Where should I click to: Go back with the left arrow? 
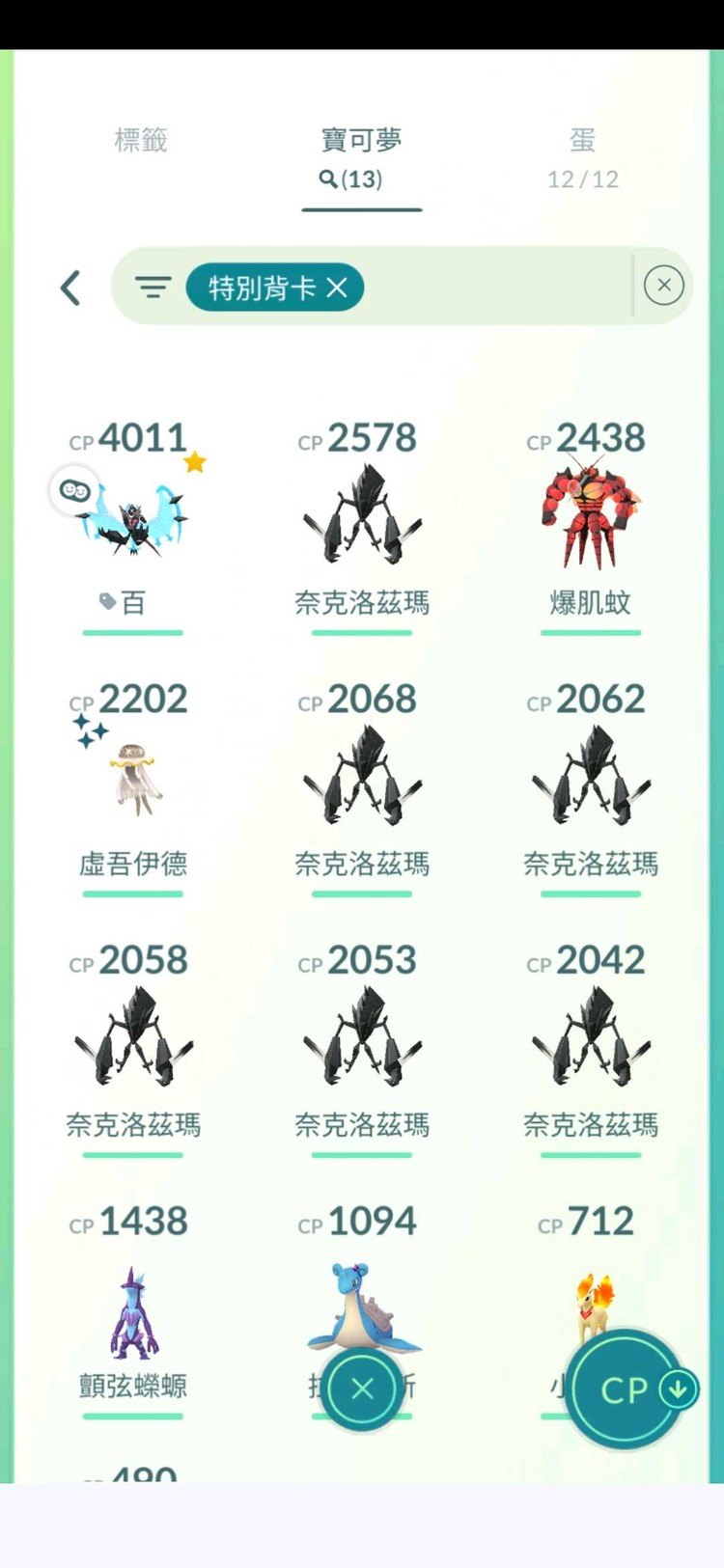70,288
